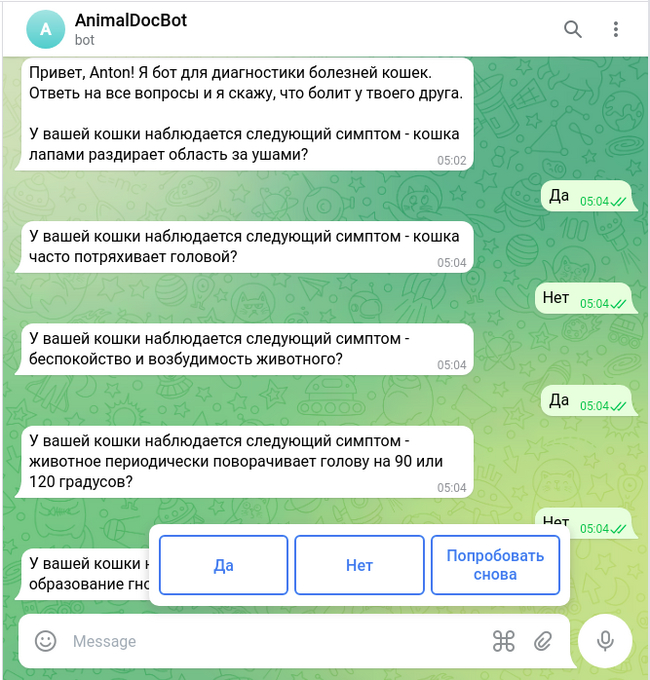The image size is (650, 680).
Task: Focus the Message text field
Action: tap(270, 641)
